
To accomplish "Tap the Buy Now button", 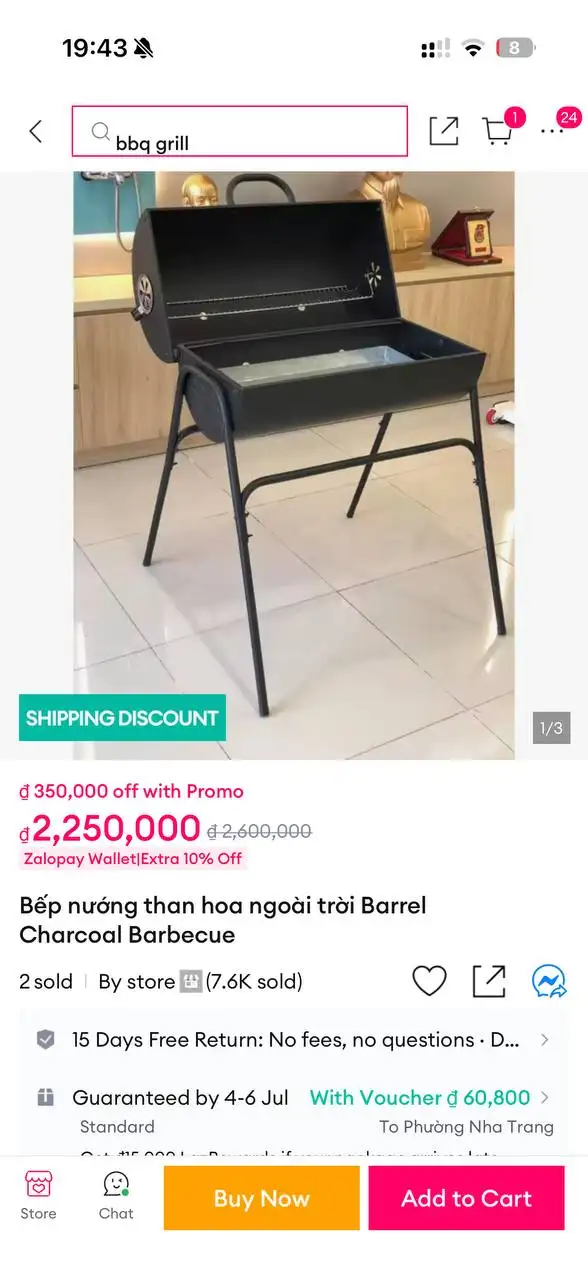I will tap(262, 1198).
